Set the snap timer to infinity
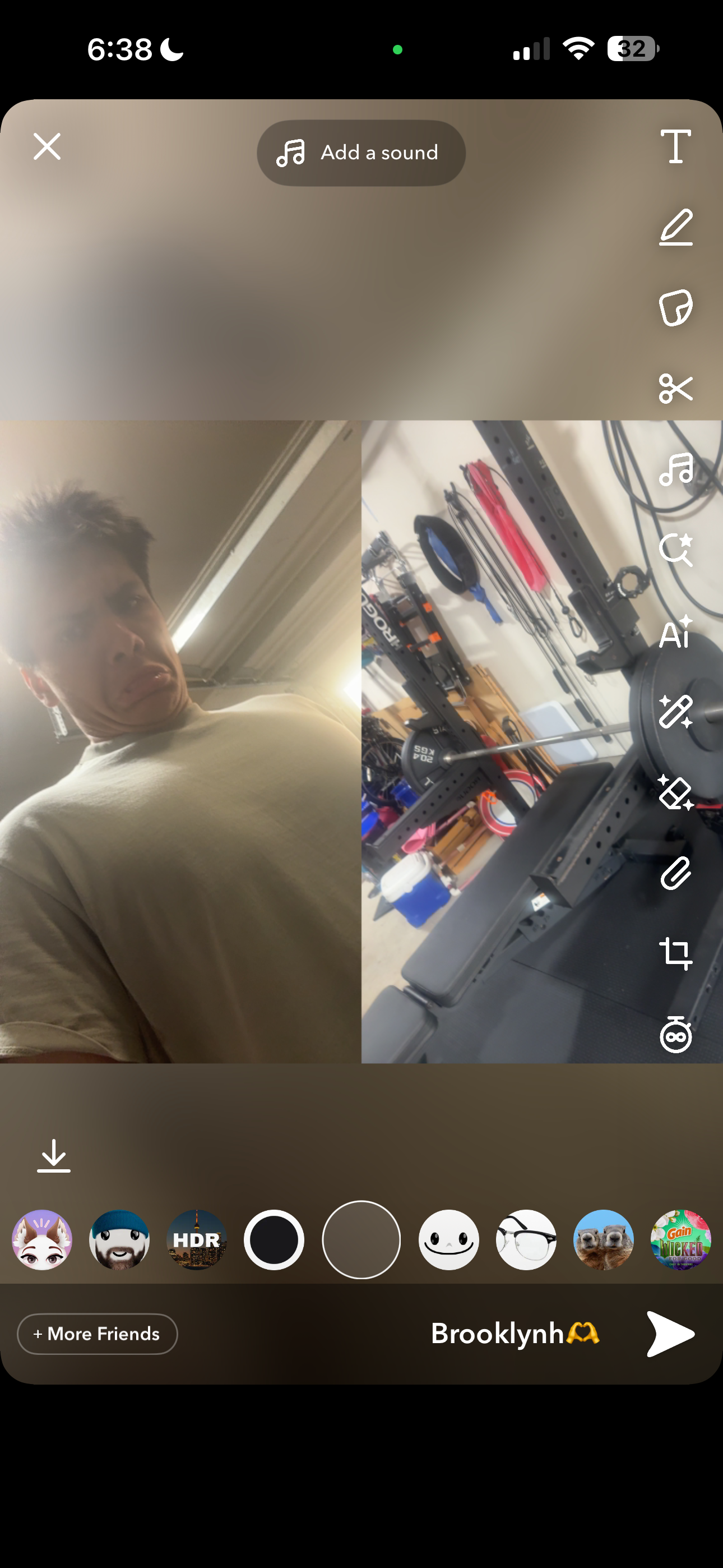 [x=675, y=1034]
